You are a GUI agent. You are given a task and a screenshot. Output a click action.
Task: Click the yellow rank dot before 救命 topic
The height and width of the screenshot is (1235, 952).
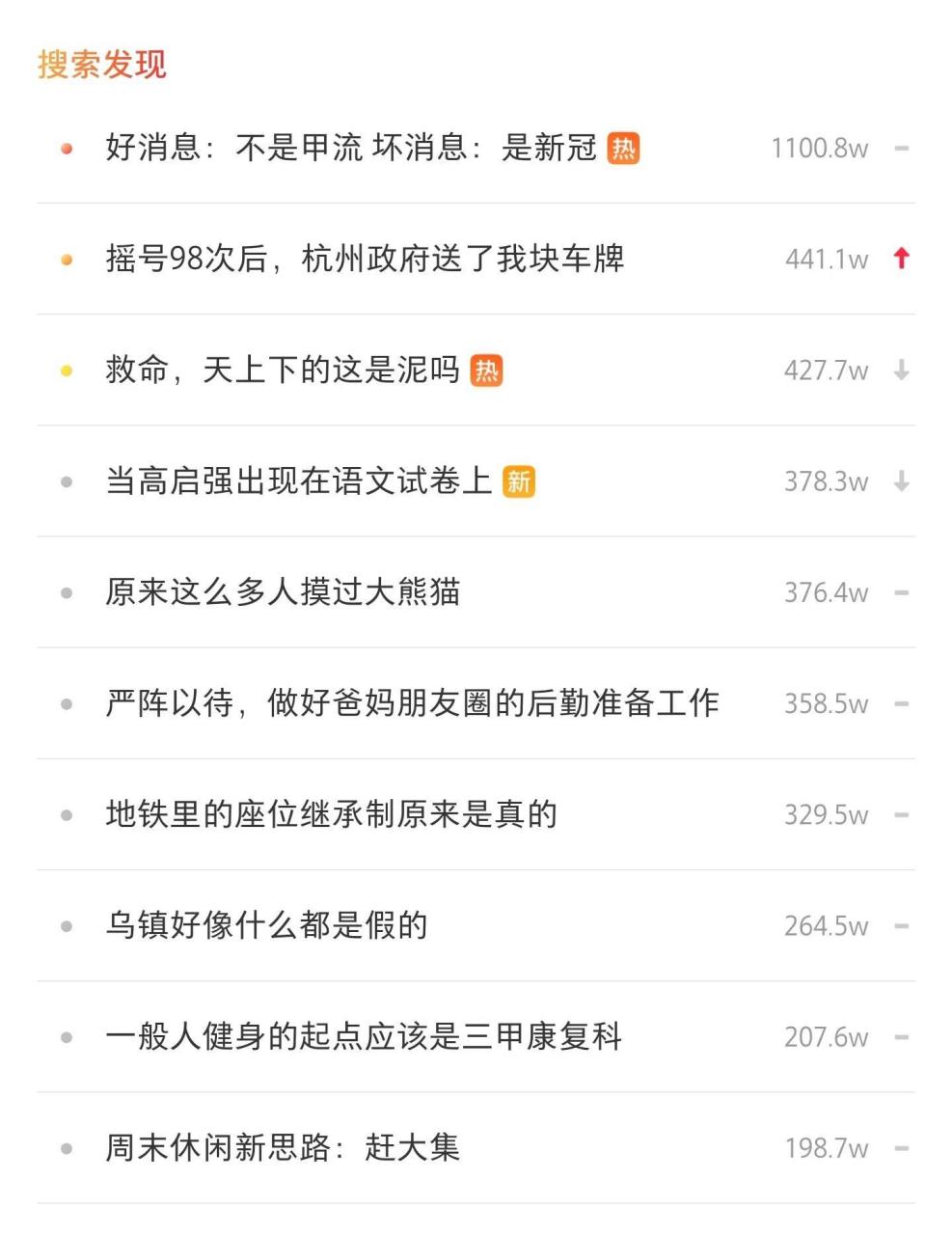pos(66,370)
